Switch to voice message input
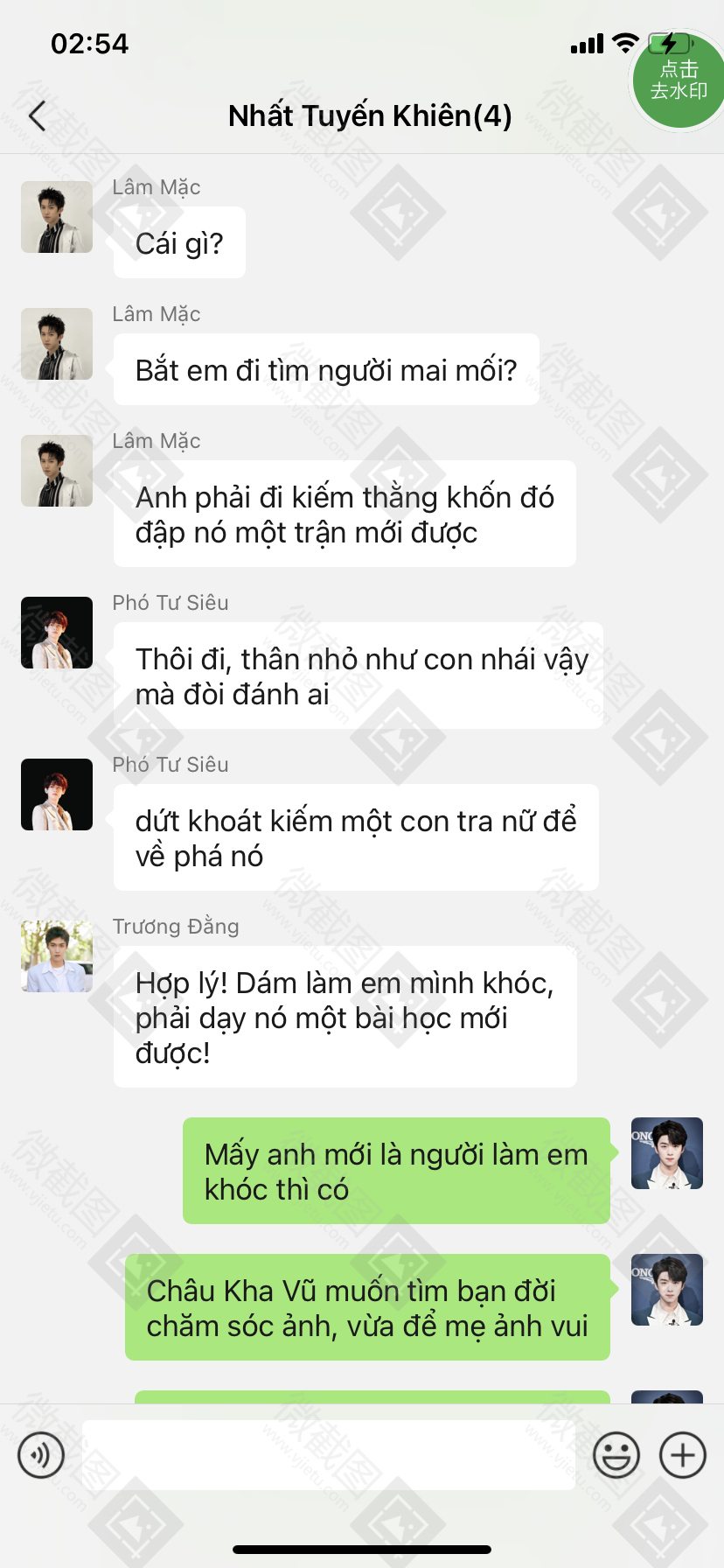Screen dimensions: 724x1568 coord(41,1455)
